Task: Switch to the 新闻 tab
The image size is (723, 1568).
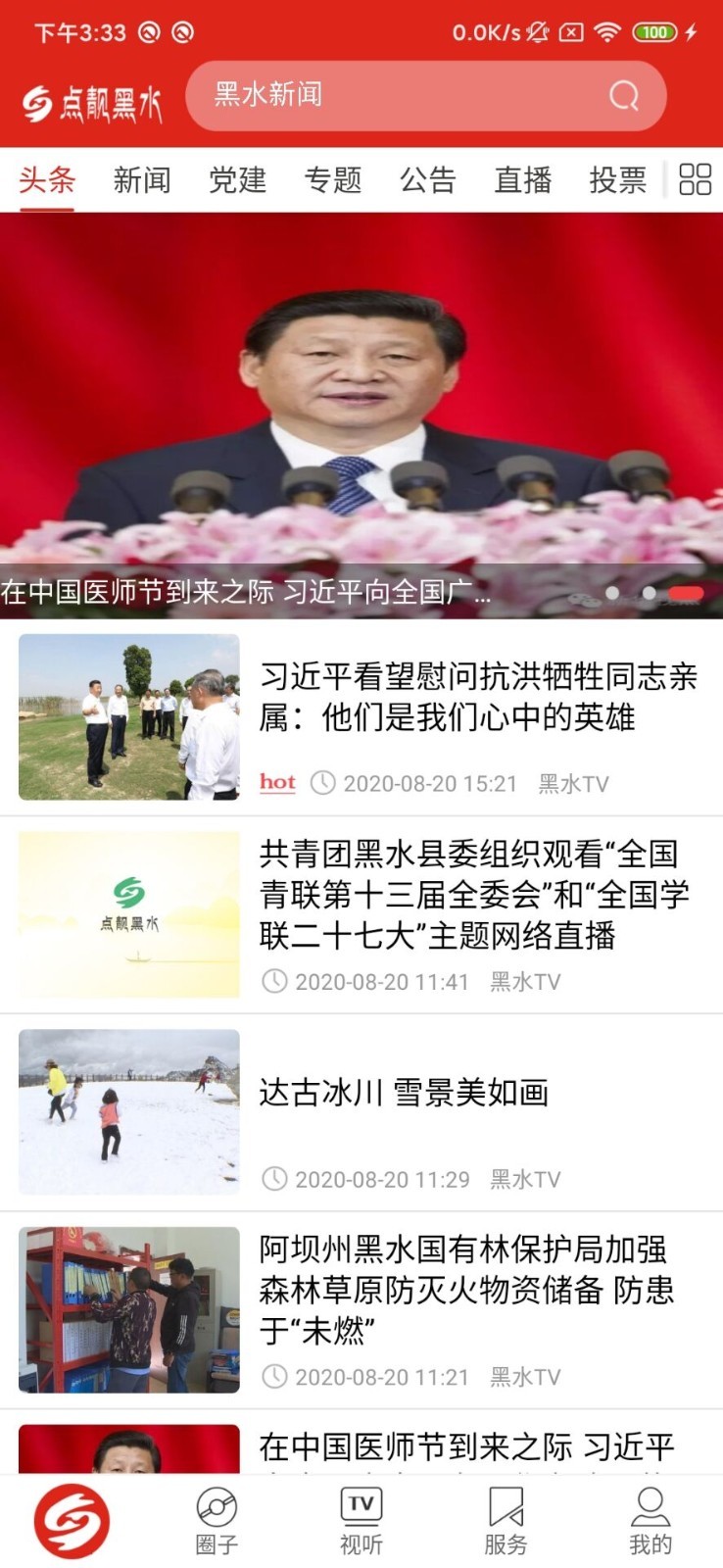Action: pyautogui.click(x=142, y=180)
